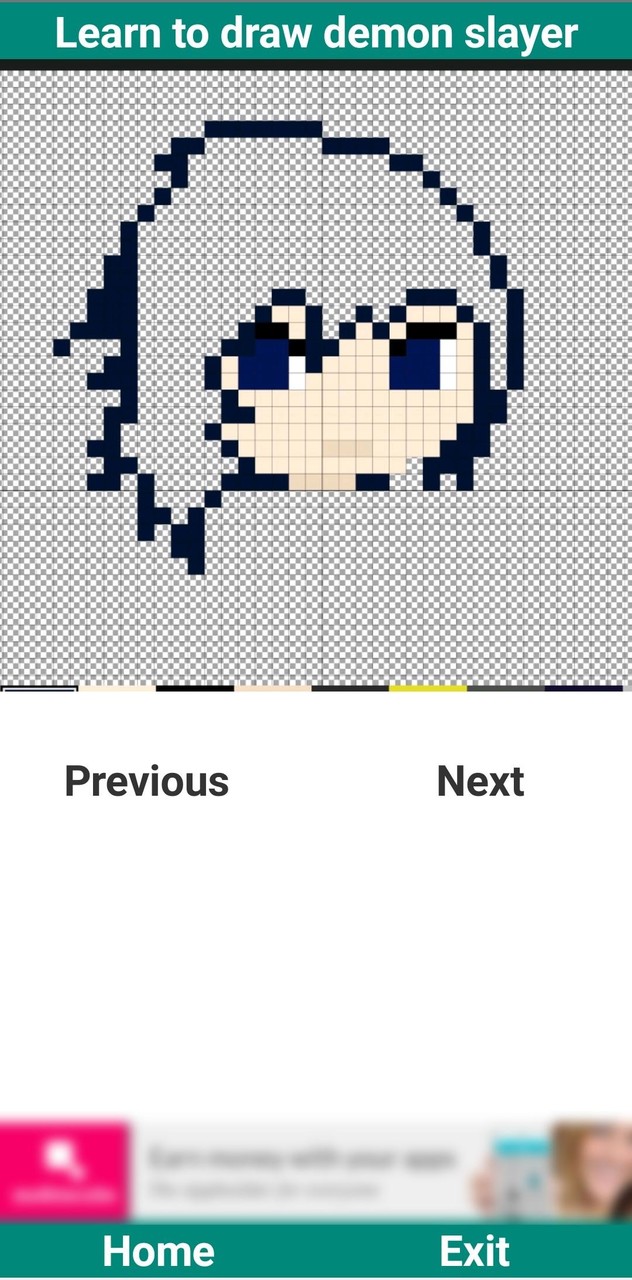
Task: Pick the dark navy color swatch
Action: [584, 688]
